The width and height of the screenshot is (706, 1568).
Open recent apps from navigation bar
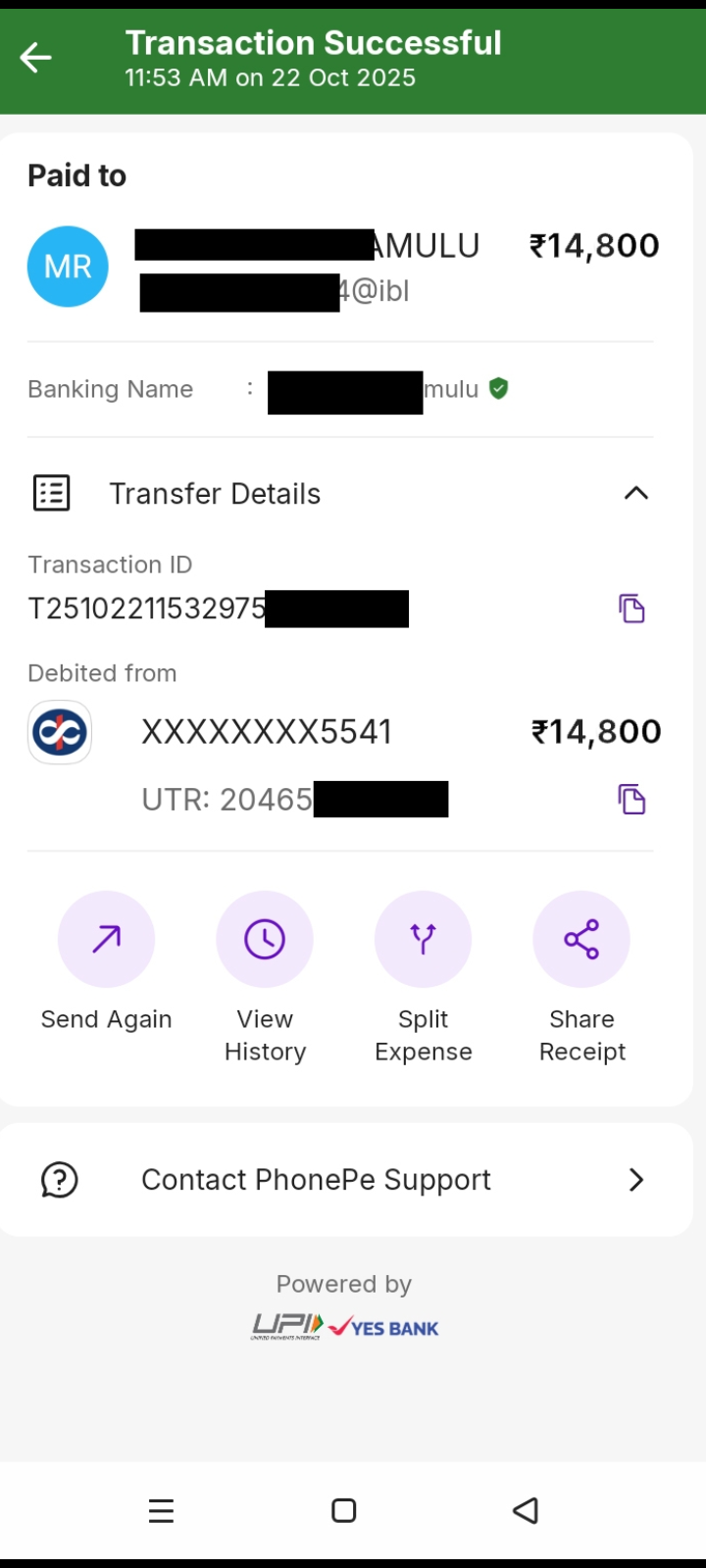161,1511
